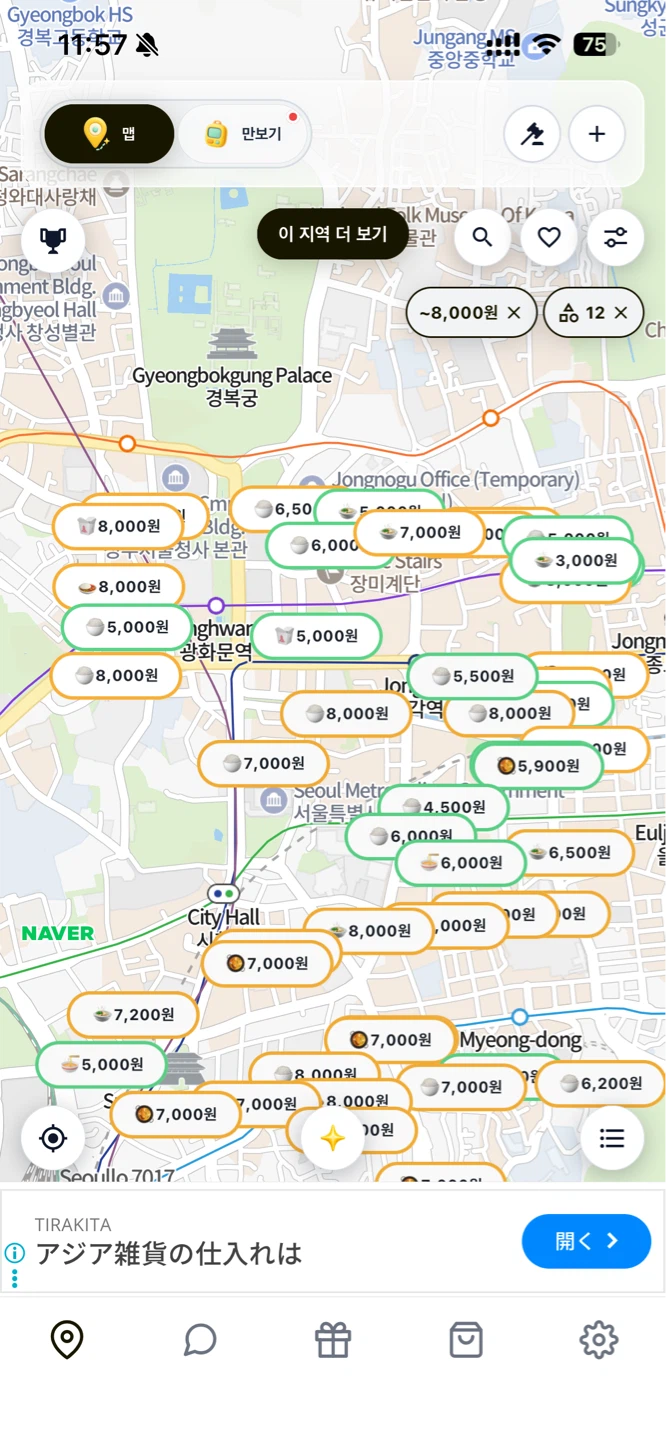Select the 3,000원 map marker

[x=576, y=561]
